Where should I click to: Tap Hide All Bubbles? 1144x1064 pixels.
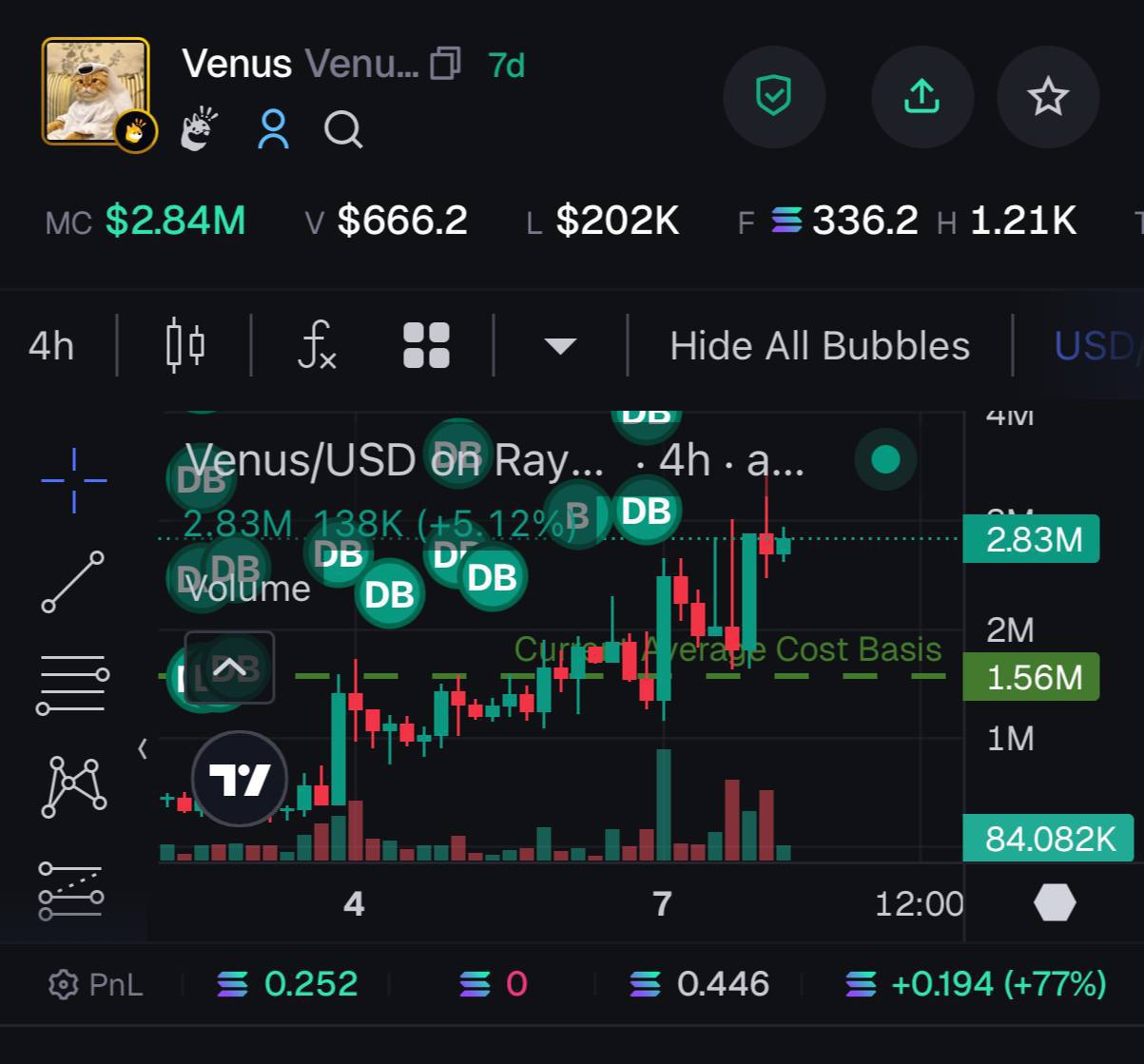[820, 345]
